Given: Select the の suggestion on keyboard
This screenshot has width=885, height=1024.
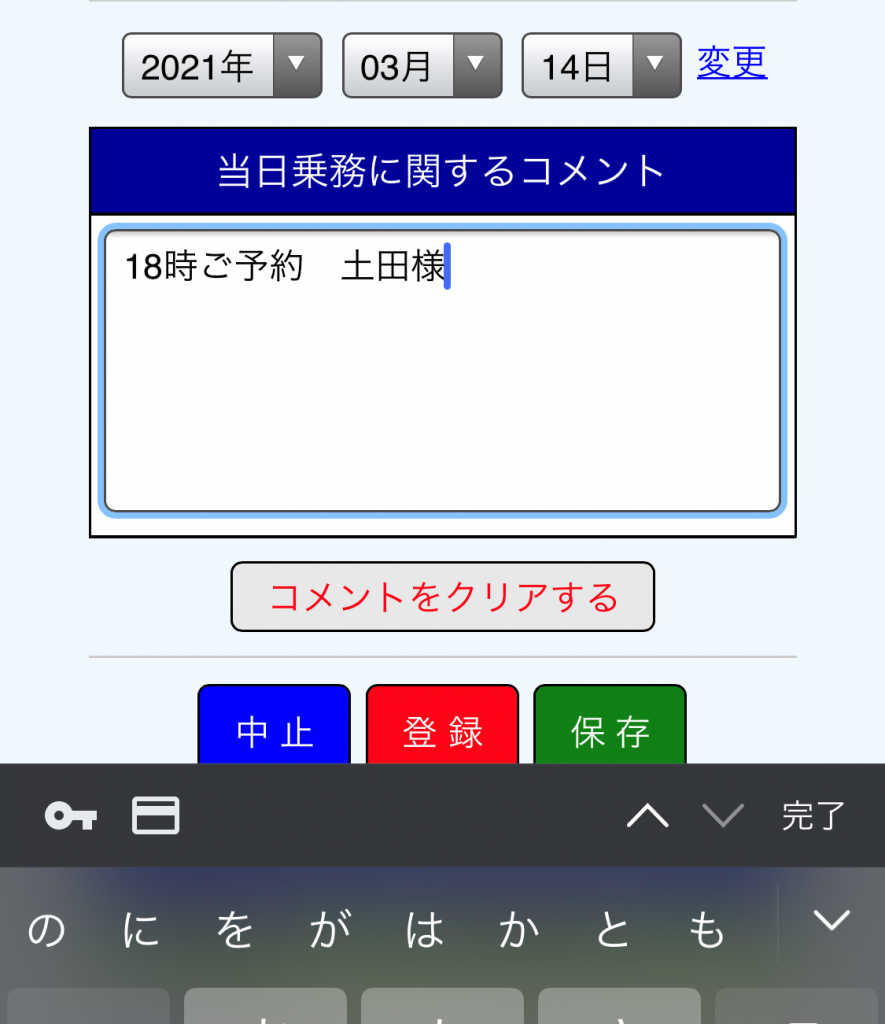Looking at the screenshot, I should pyautogui.click(x=46, y=932).
